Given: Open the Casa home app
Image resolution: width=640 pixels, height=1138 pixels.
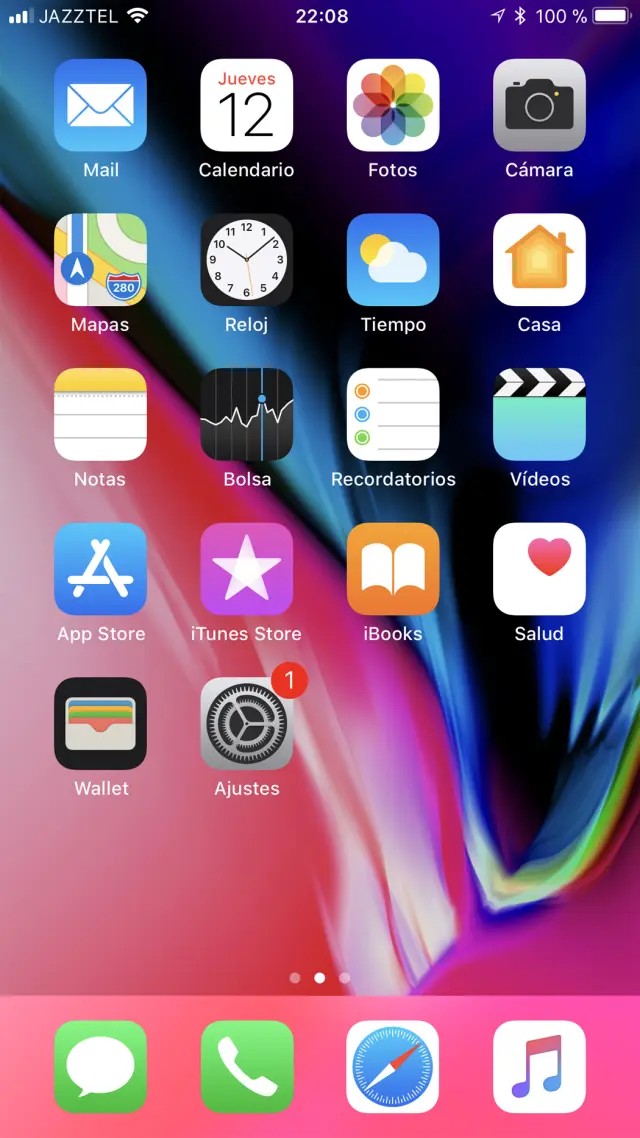Looking at the screenshot, I should point(539,260).
